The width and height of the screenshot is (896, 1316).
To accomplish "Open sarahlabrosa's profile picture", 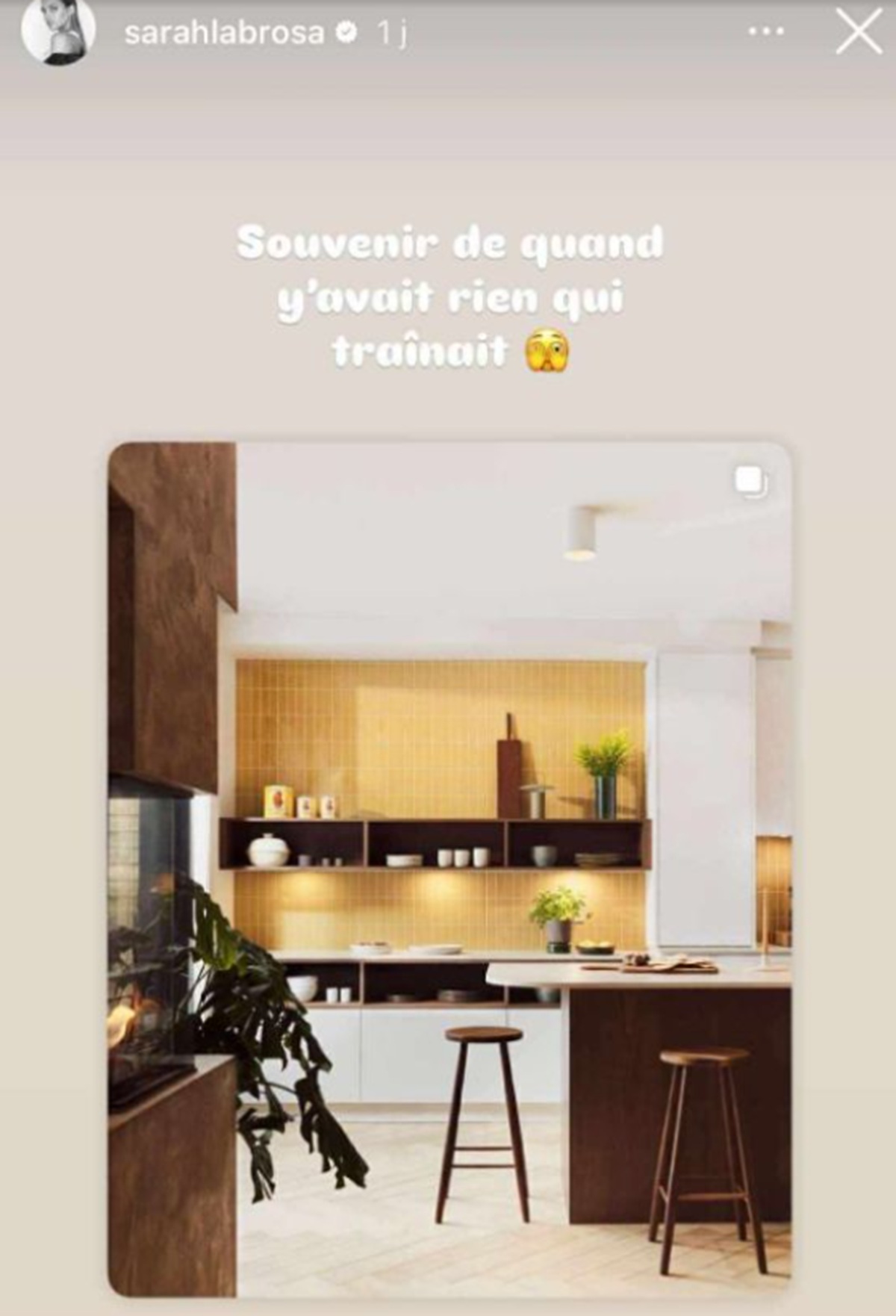I will [x=58, y=32].
